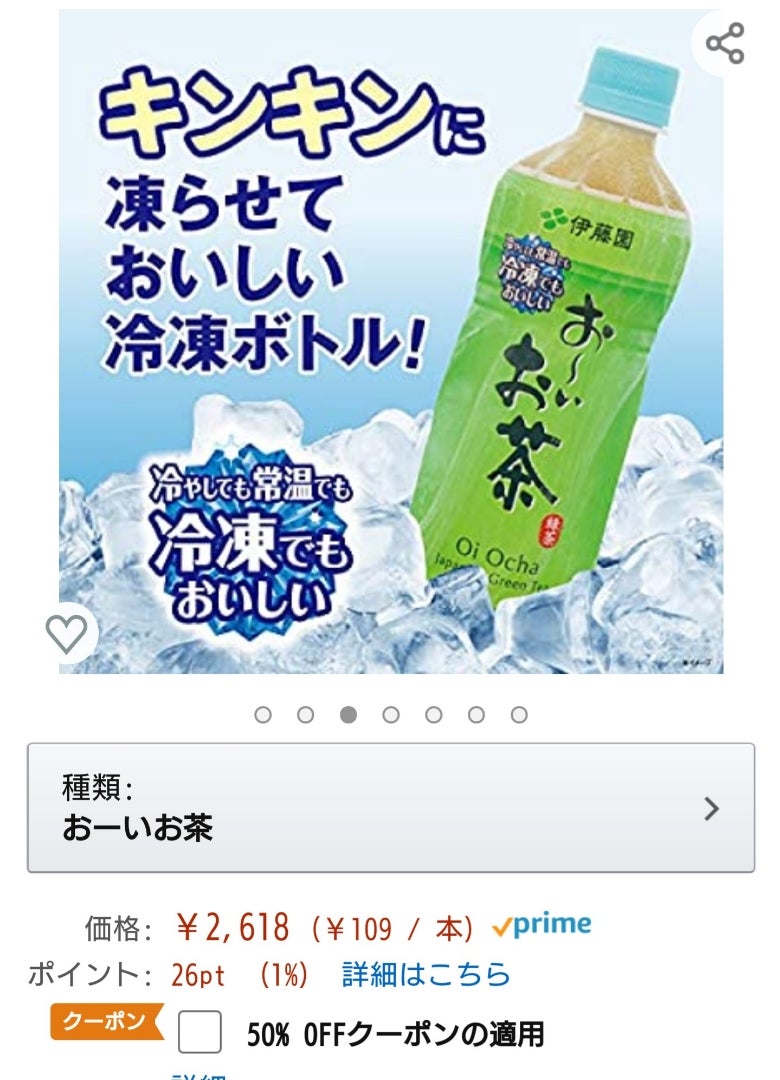
Task: Open the 詳細はこちら points link
Action: tap(426, 974)
